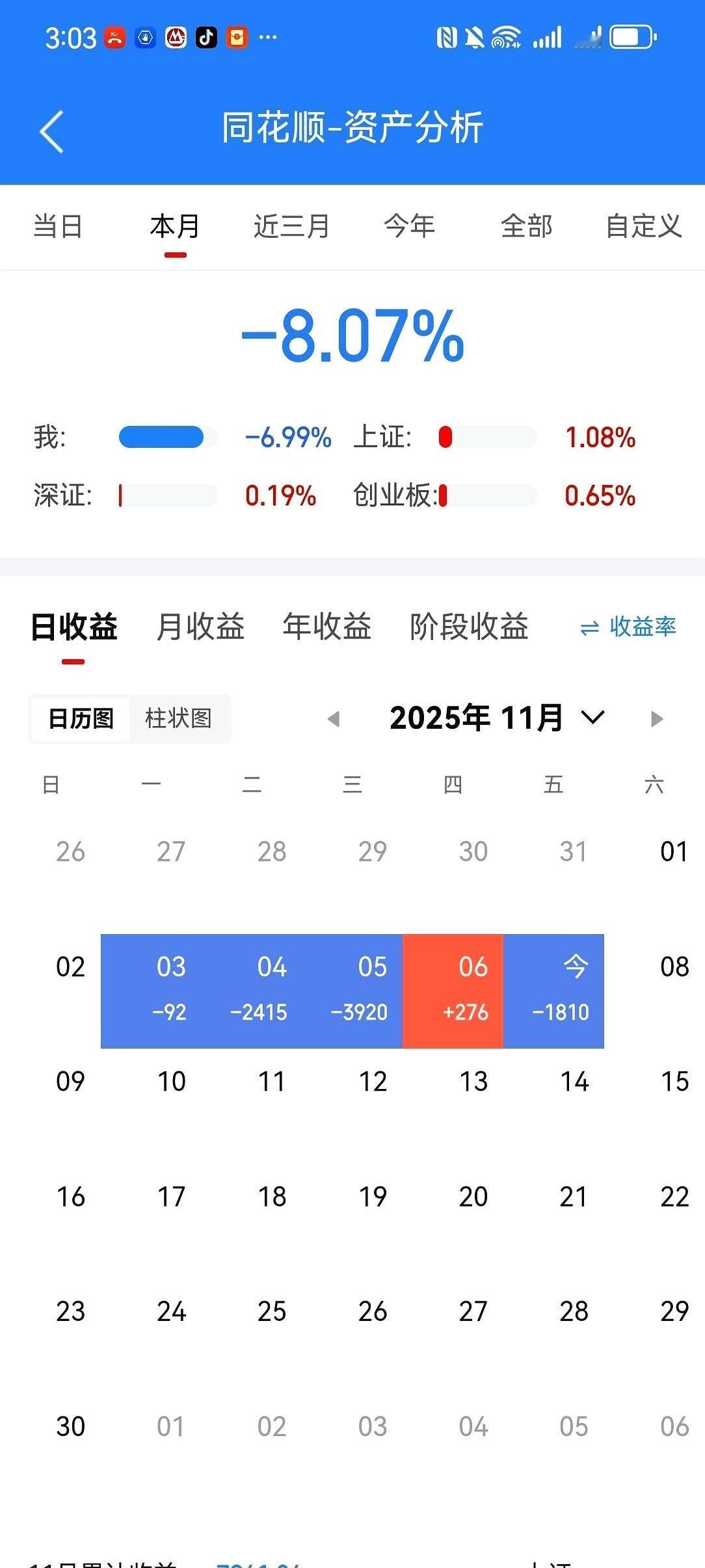Keep 日历图 view selected

(81, 718)
